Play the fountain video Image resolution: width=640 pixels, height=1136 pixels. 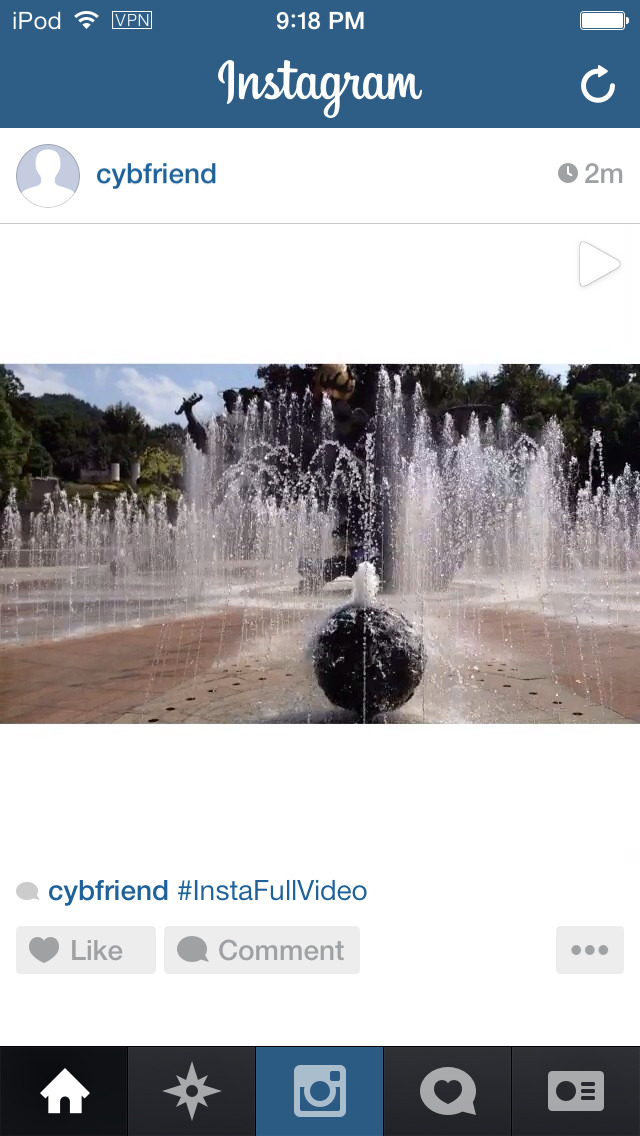coord(599,266)
